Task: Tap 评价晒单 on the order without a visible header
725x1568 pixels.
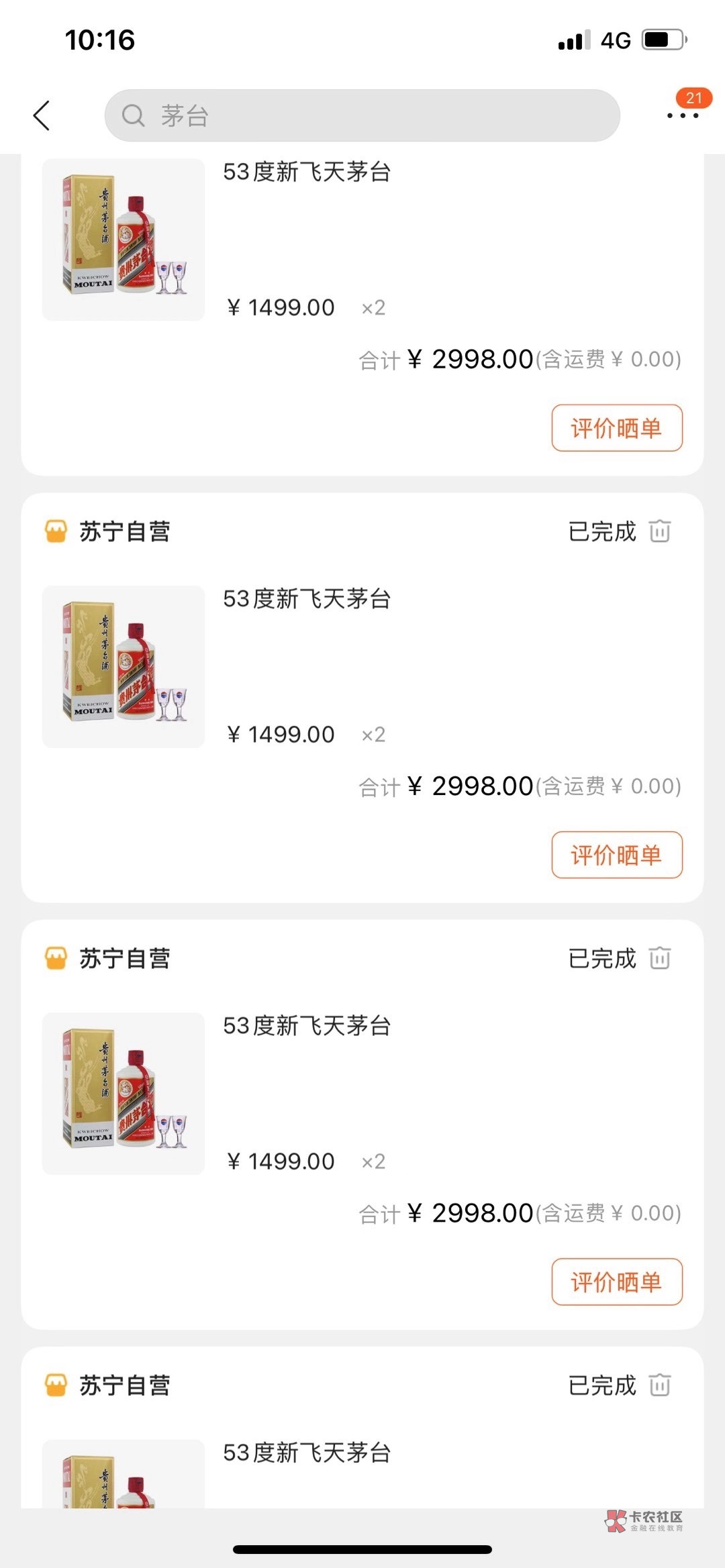Action: (x=616, y=428)
